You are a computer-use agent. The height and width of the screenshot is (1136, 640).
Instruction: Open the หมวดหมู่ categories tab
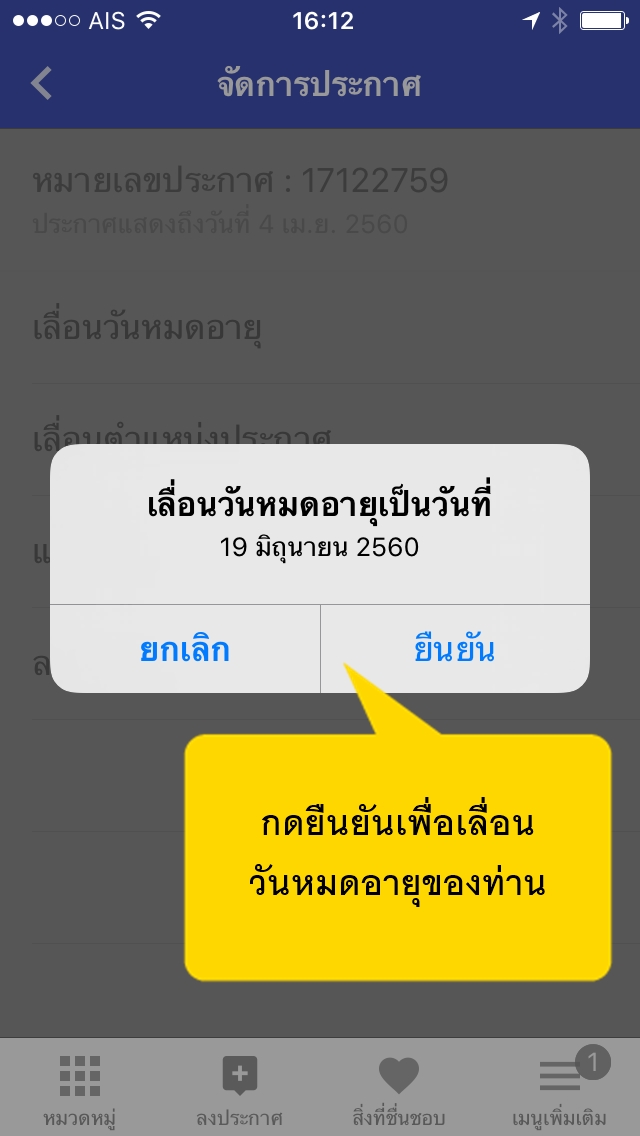[x=79, y=1088]
